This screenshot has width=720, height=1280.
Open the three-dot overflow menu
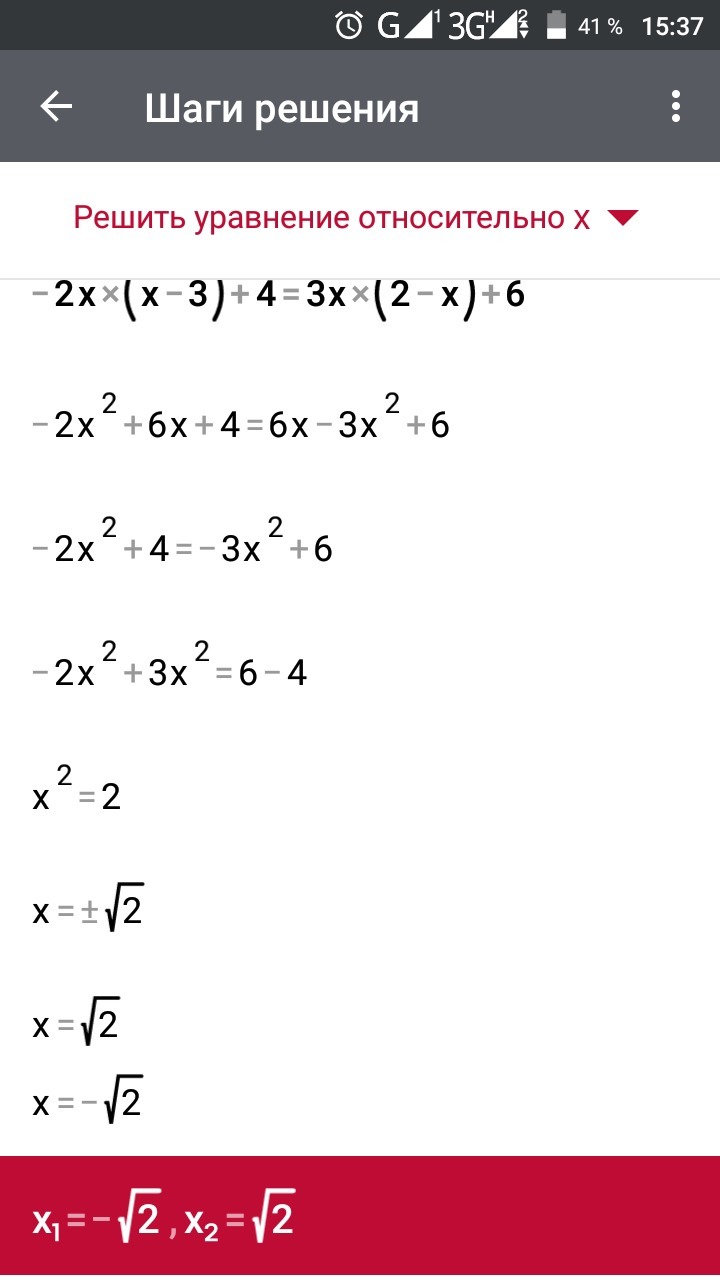point(676,107)
